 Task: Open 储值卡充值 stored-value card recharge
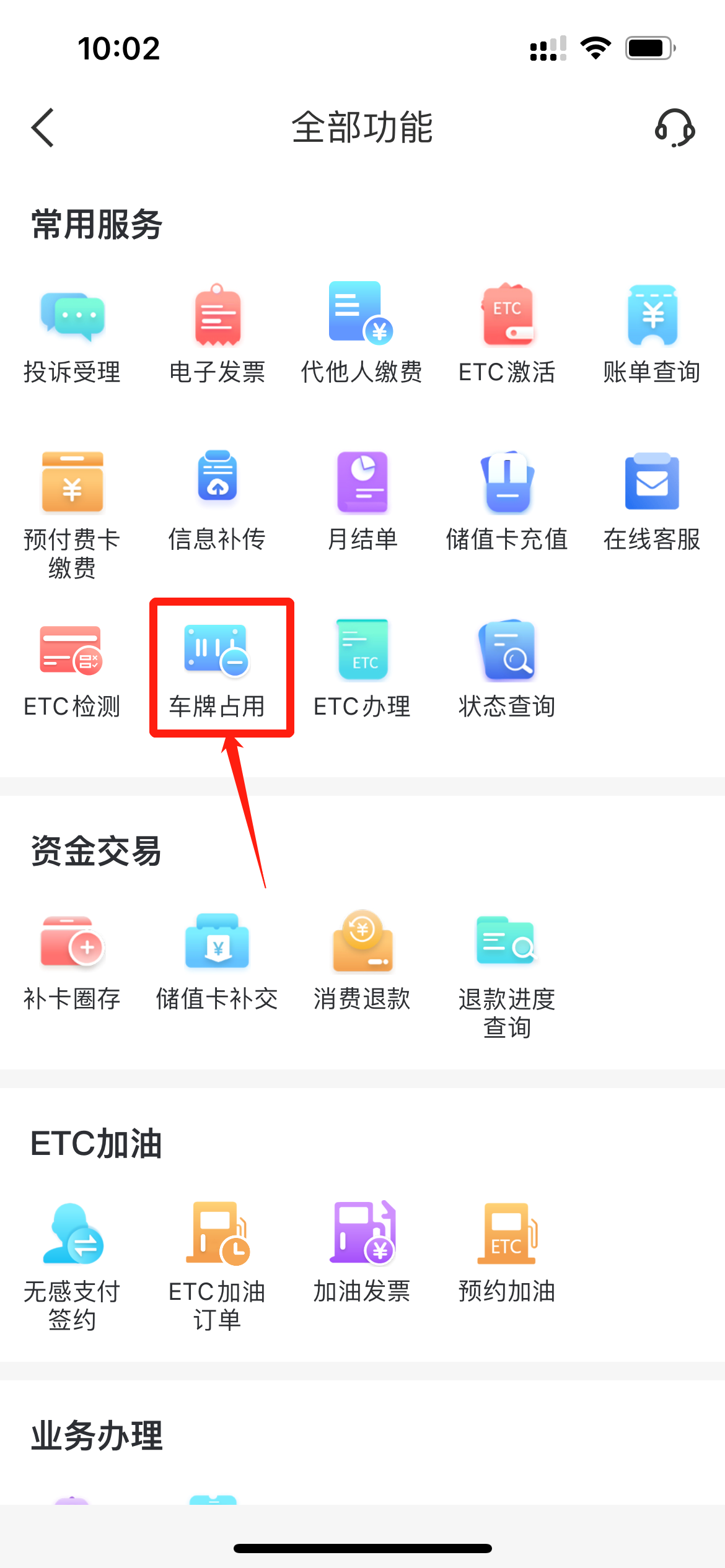[x=507, y=502]
